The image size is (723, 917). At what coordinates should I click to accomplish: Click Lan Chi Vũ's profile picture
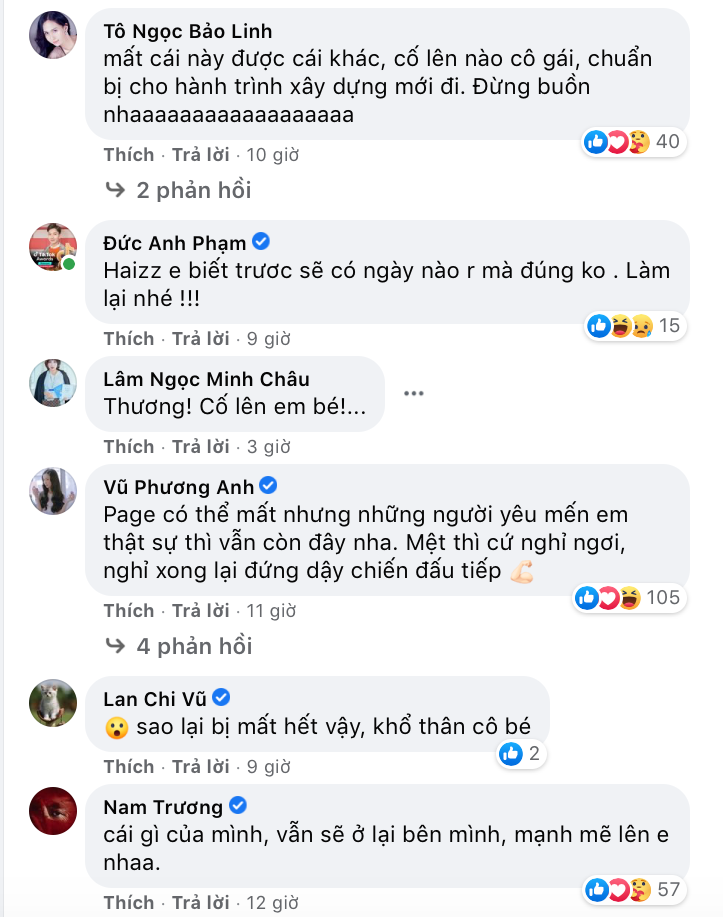click(x=52, y=703)
